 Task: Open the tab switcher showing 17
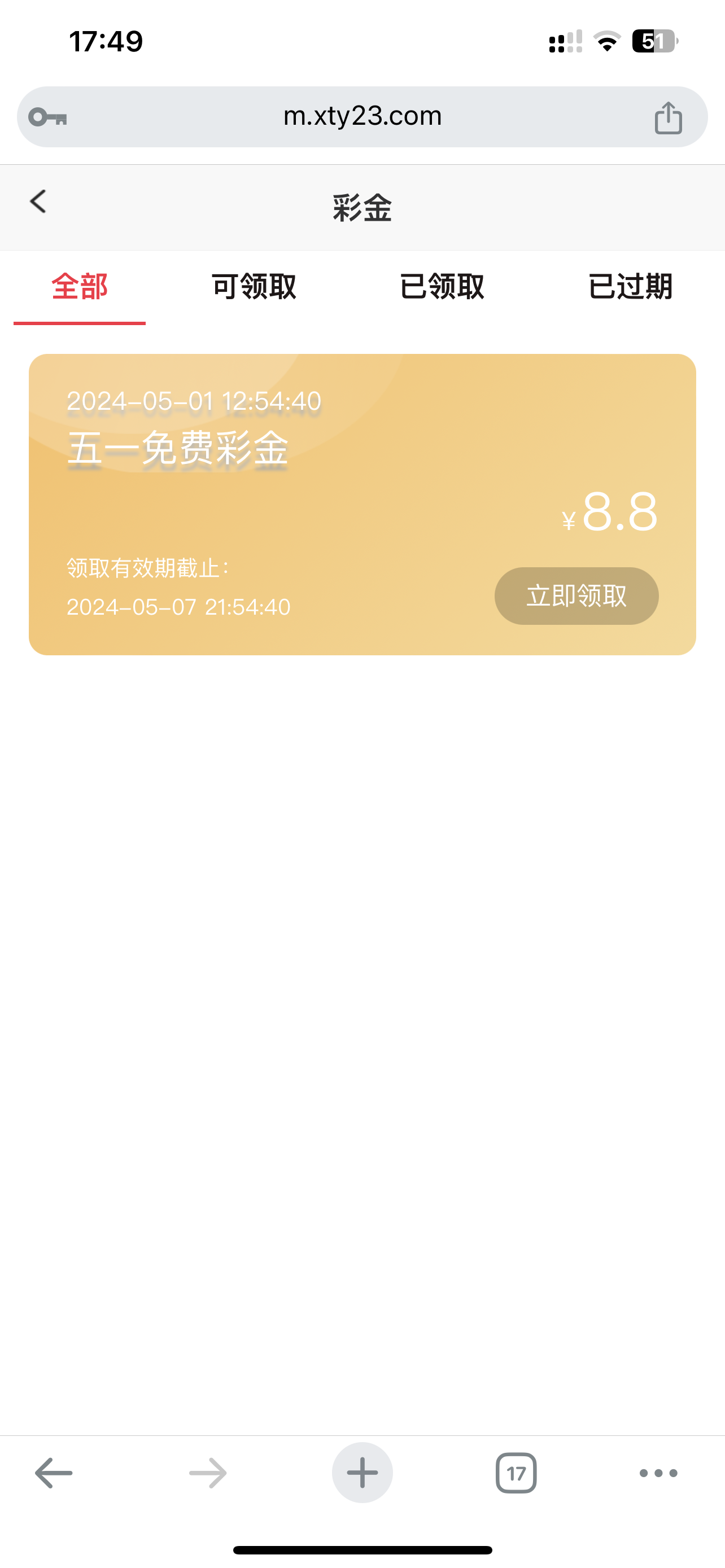(516, 1473)
